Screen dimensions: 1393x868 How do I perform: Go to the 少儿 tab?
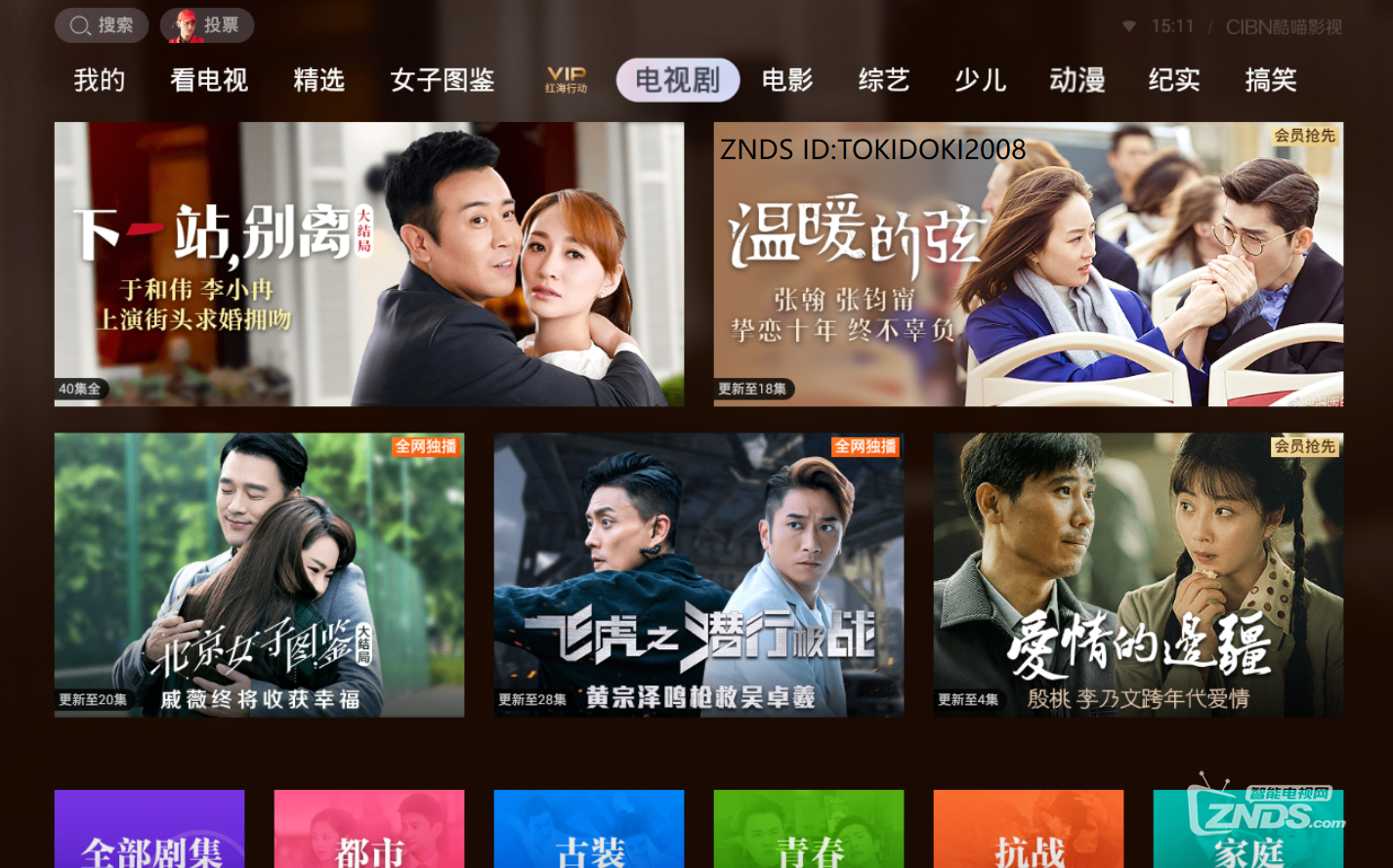click(x=981, y=80)
